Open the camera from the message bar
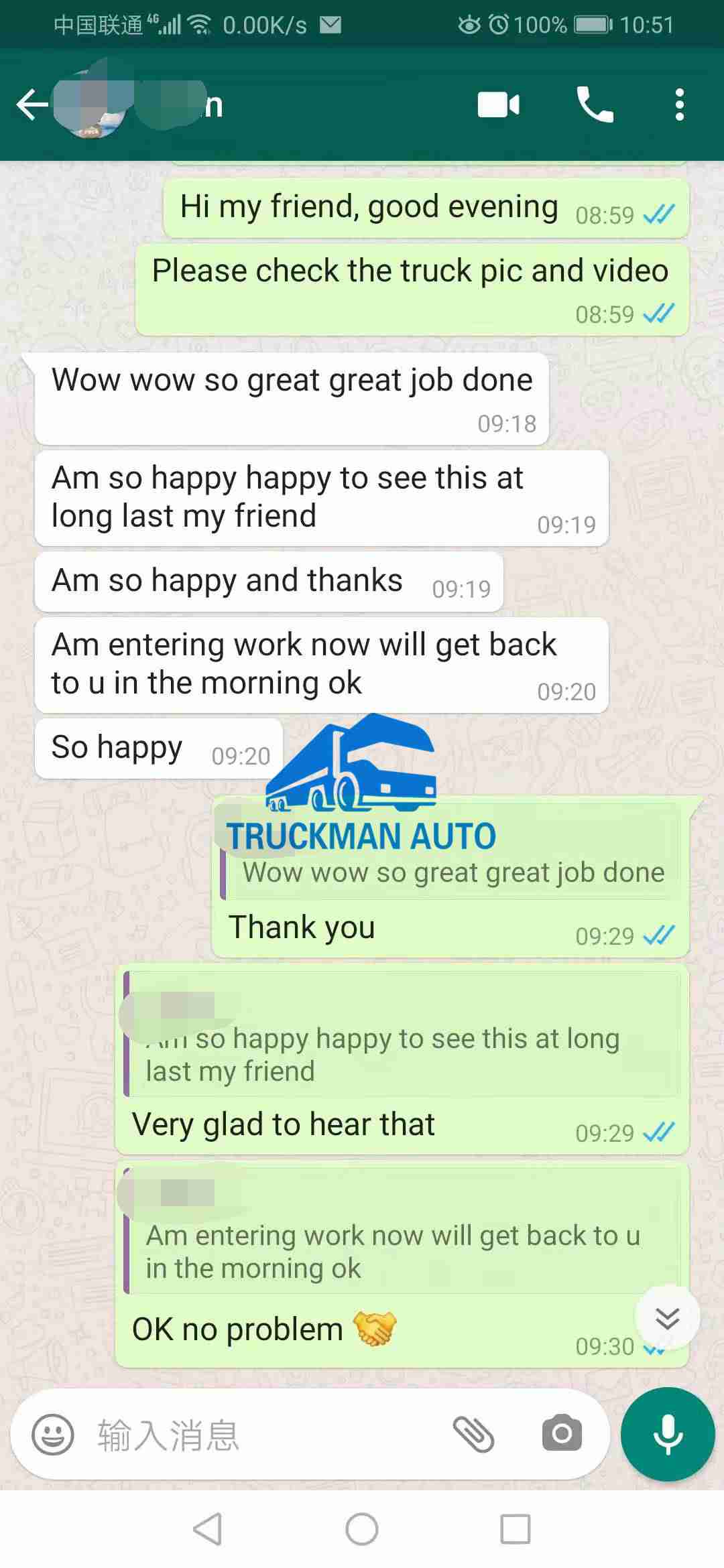Viewport: 724px width, 1568px height. click(x=562, y=1435)
